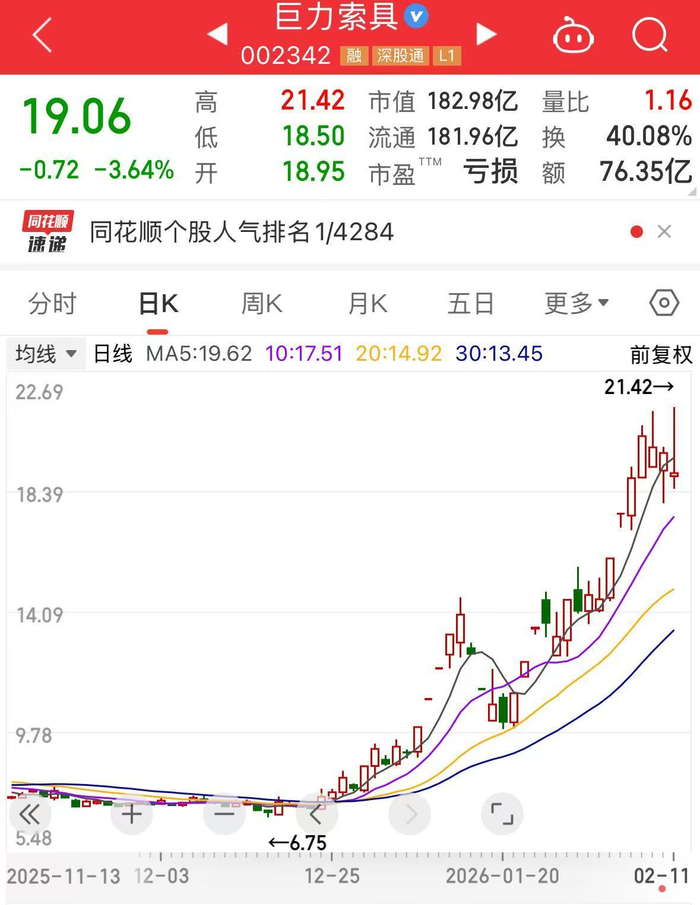Switch to the 五日 tab
The height and width of the screenshot is (905, 700).
coord(470,304)
